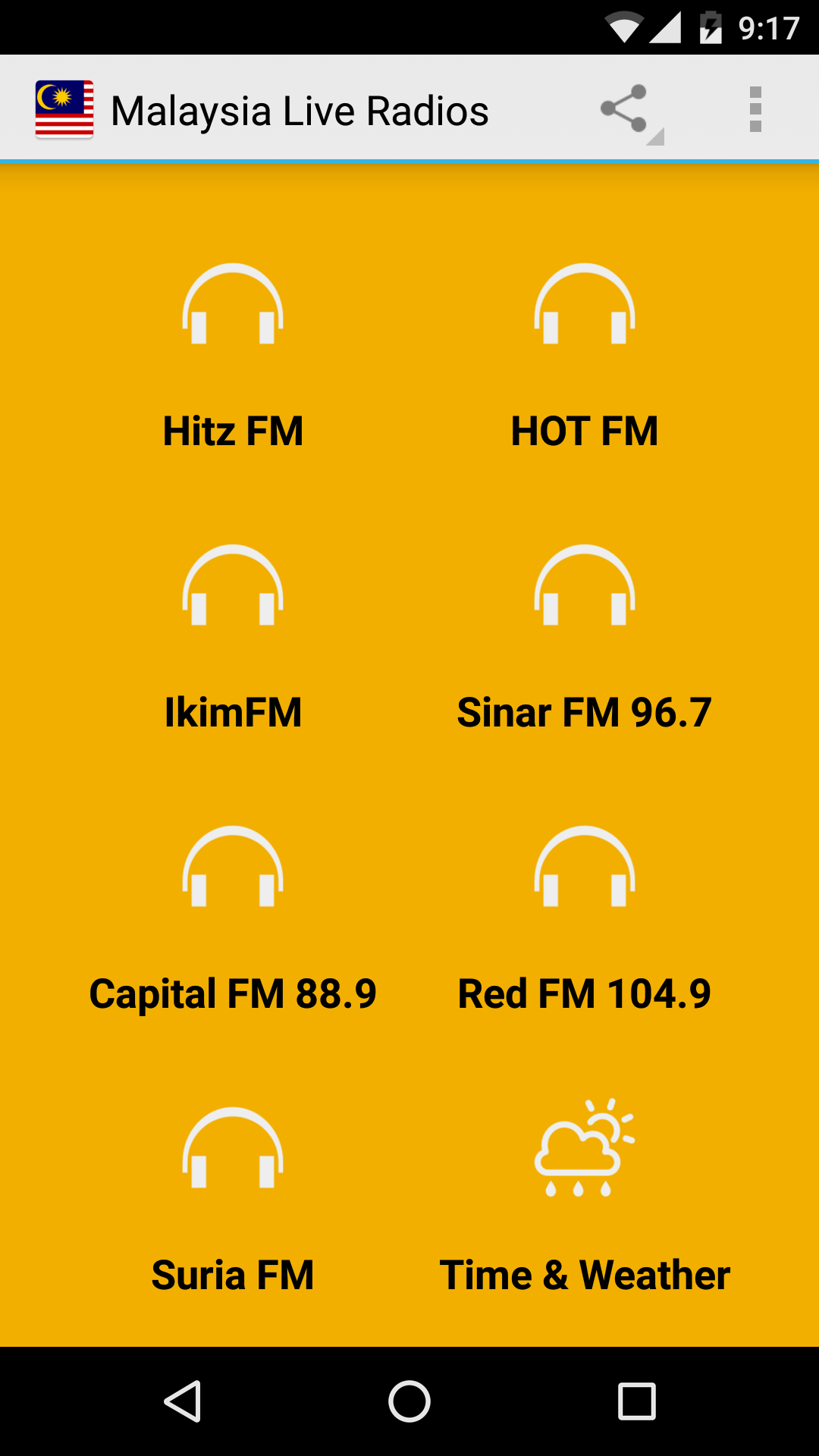Listen to HOT FM
This screenshot has height=1456, width=819.
tap(584, 356)
